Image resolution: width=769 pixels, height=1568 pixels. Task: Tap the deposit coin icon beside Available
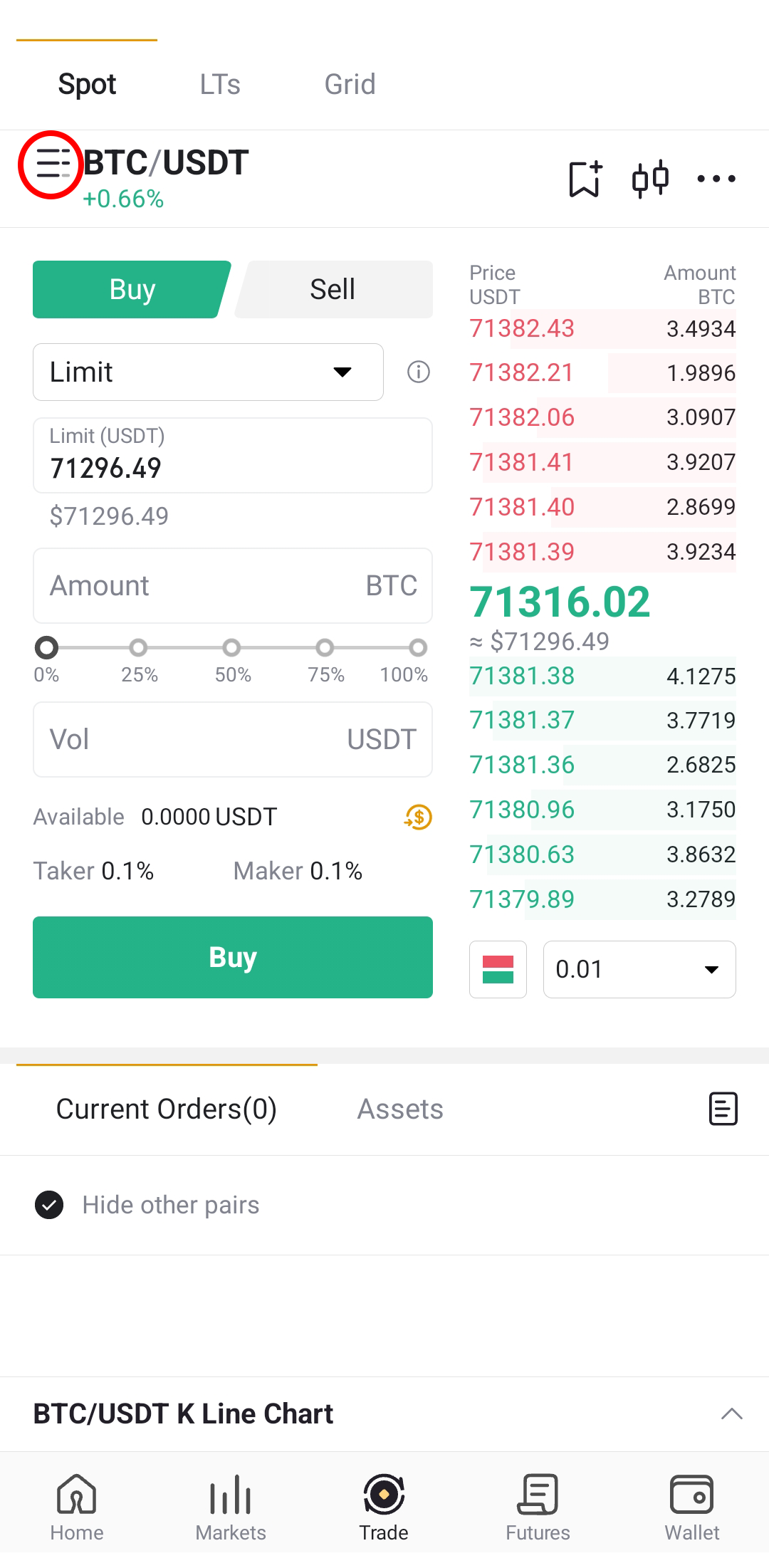point(419,817)
